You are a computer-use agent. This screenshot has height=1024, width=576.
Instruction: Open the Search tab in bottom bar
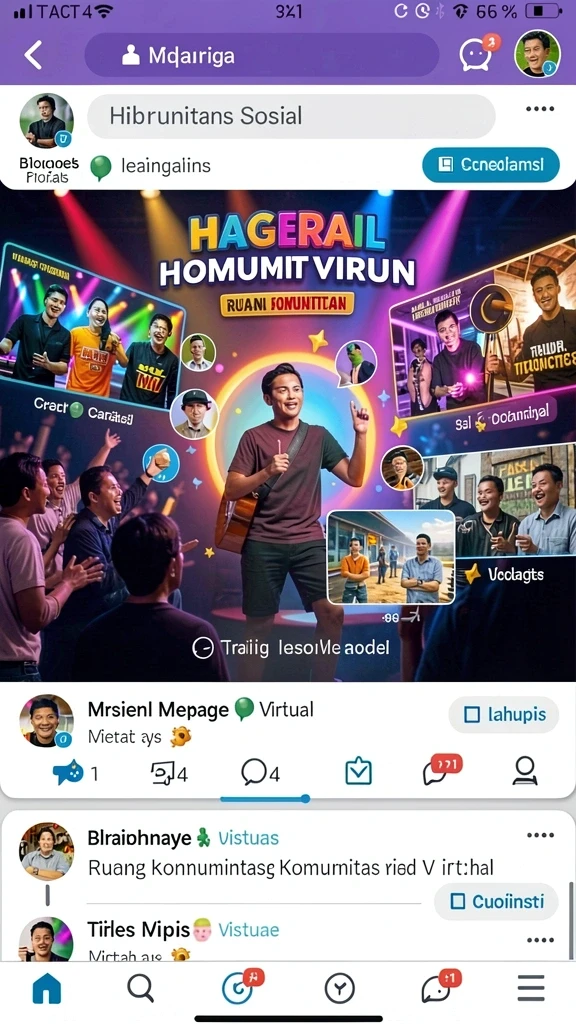(140, 988)
